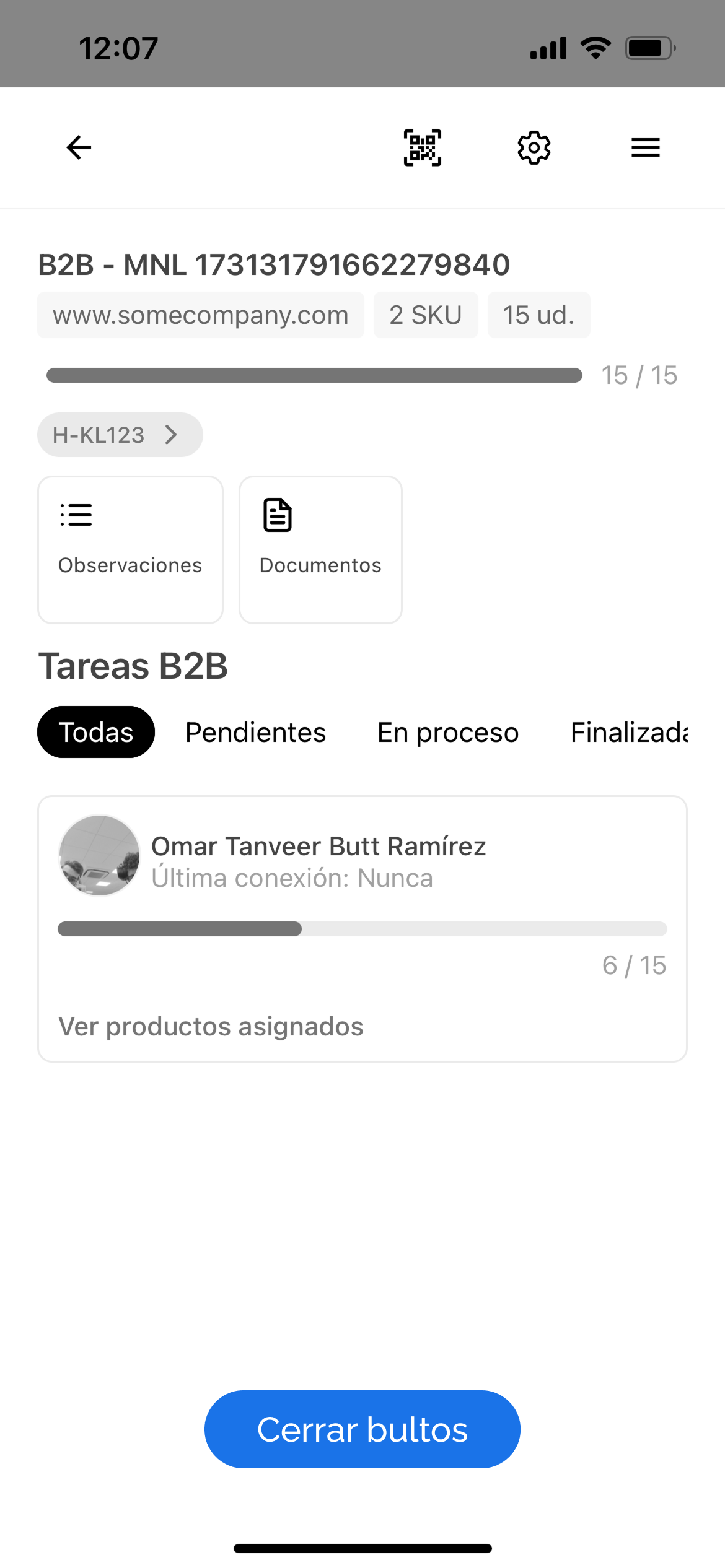Screen dimensions: 725x1568
Task: Open the Documentos panel
Action: (x=320, y=548)
